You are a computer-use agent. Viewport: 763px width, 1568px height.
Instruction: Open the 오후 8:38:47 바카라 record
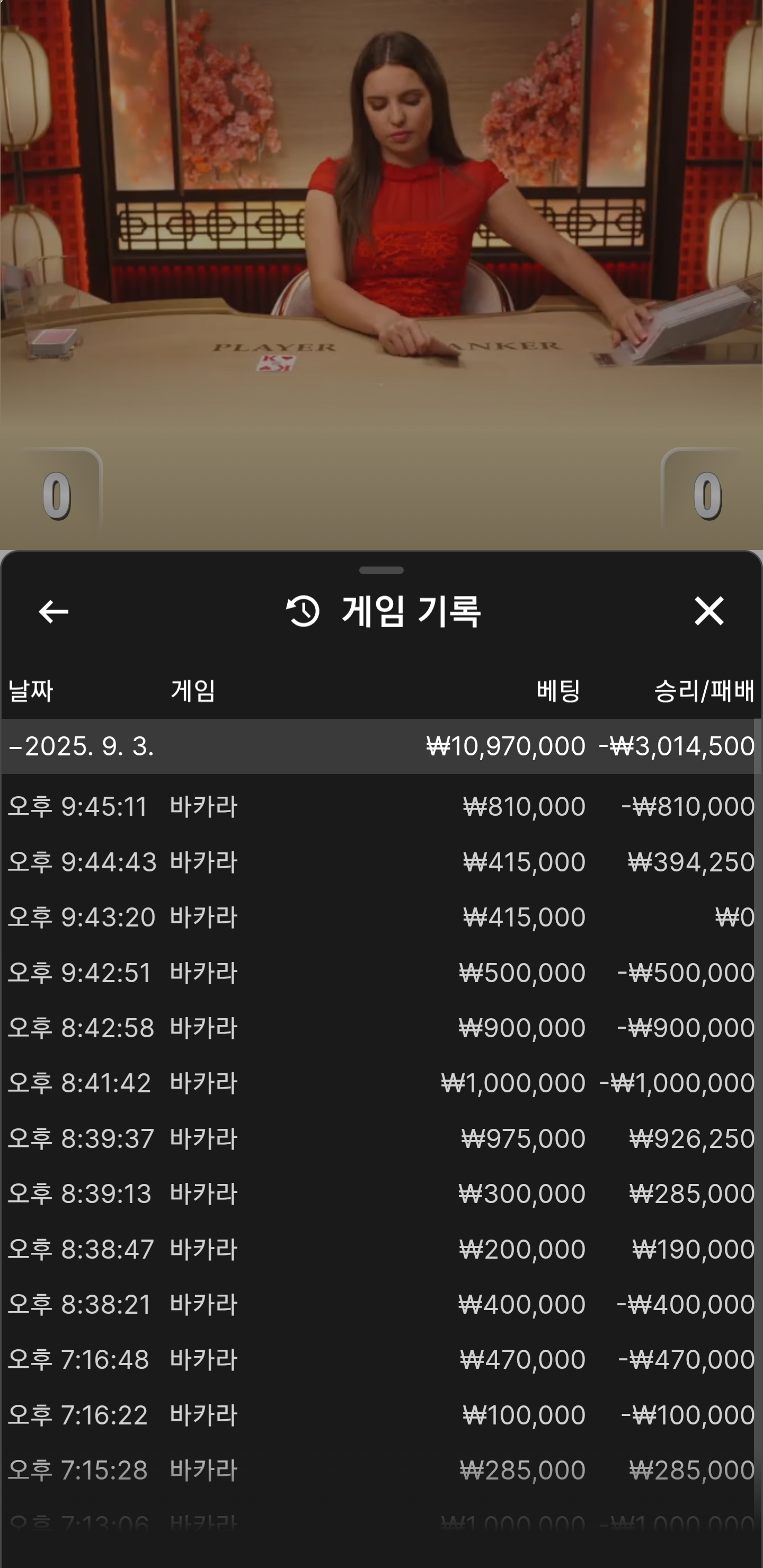coord(381,1249)
